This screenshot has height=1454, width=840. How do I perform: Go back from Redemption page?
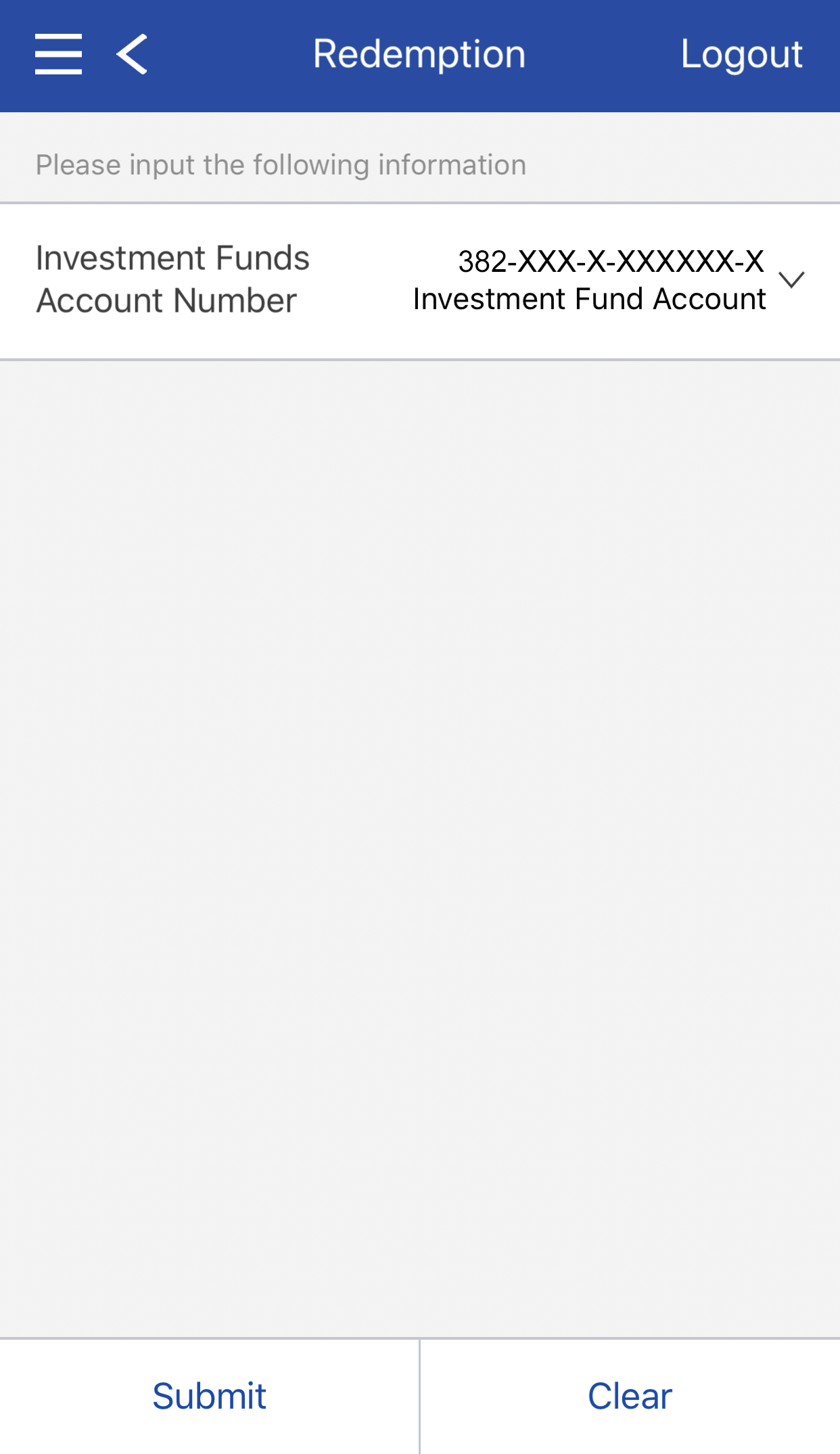[x=133, y=54]
